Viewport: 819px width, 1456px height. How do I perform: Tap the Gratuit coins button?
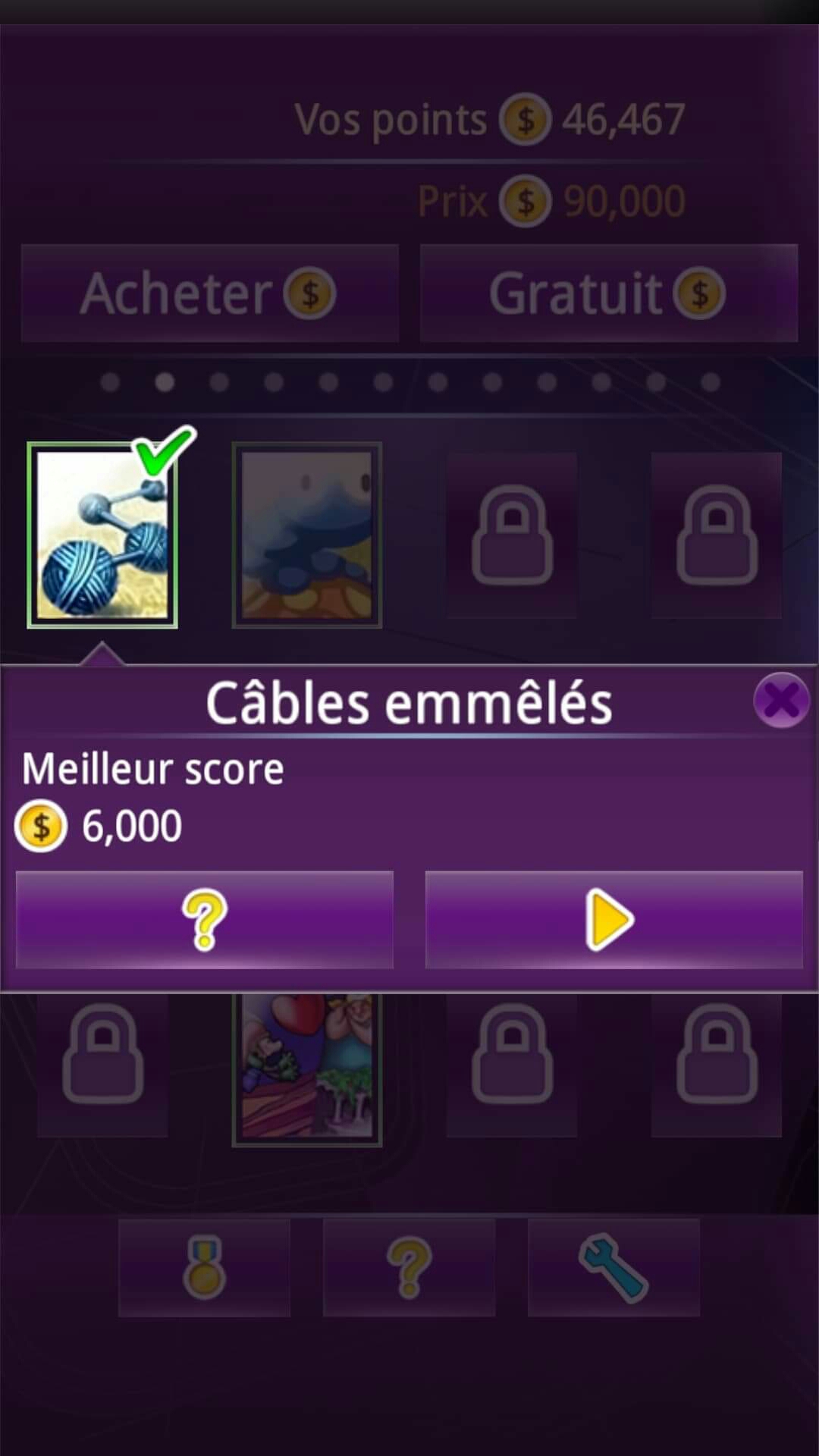click(x=609, y=293)
